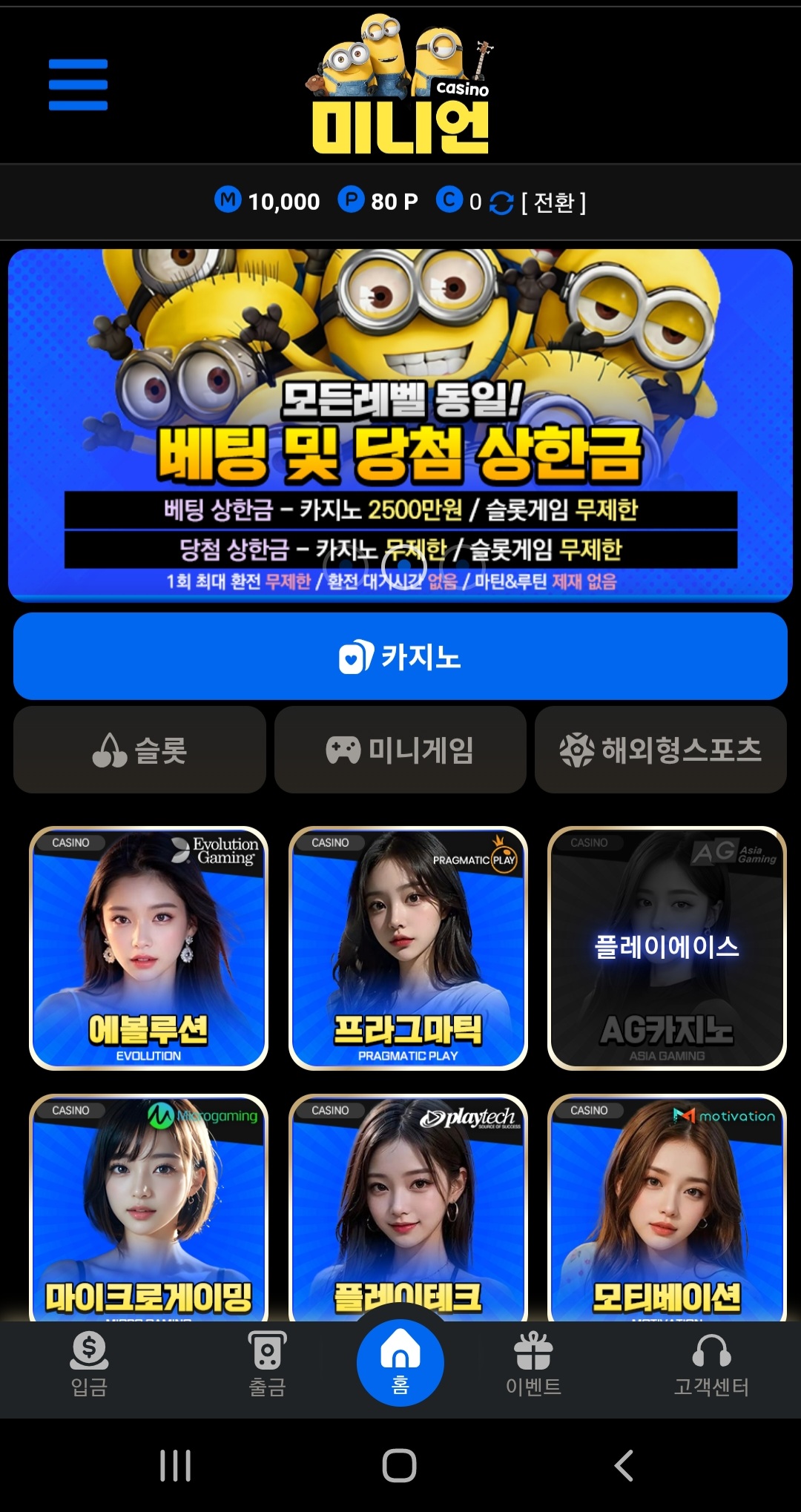Viewport: 801px width, 1512px height.
Task: Select the 카지노 category button
Action: (x=400, y=656)
